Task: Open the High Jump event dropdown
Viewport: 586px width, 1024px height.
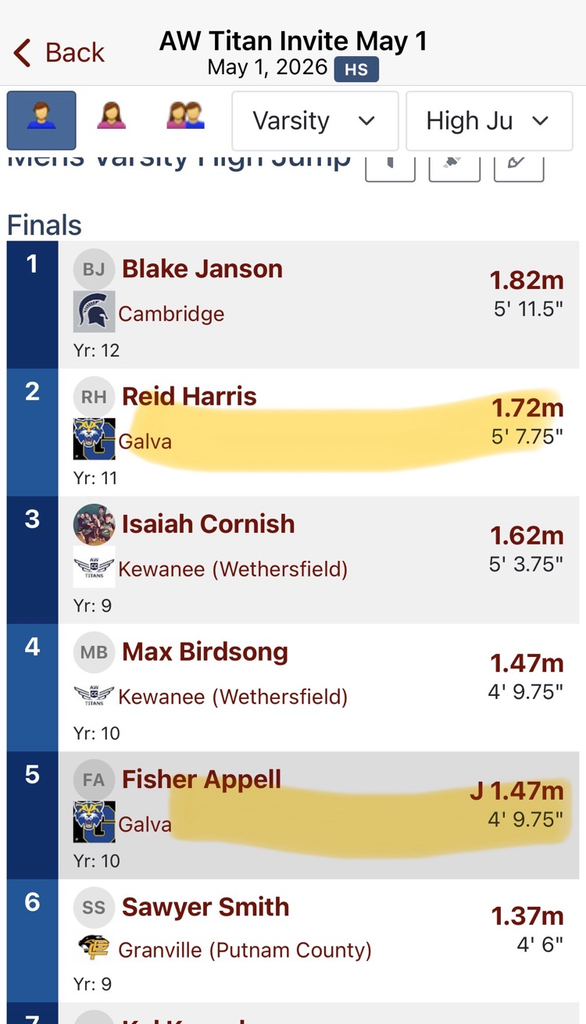Action: click(x=489, y=121)
